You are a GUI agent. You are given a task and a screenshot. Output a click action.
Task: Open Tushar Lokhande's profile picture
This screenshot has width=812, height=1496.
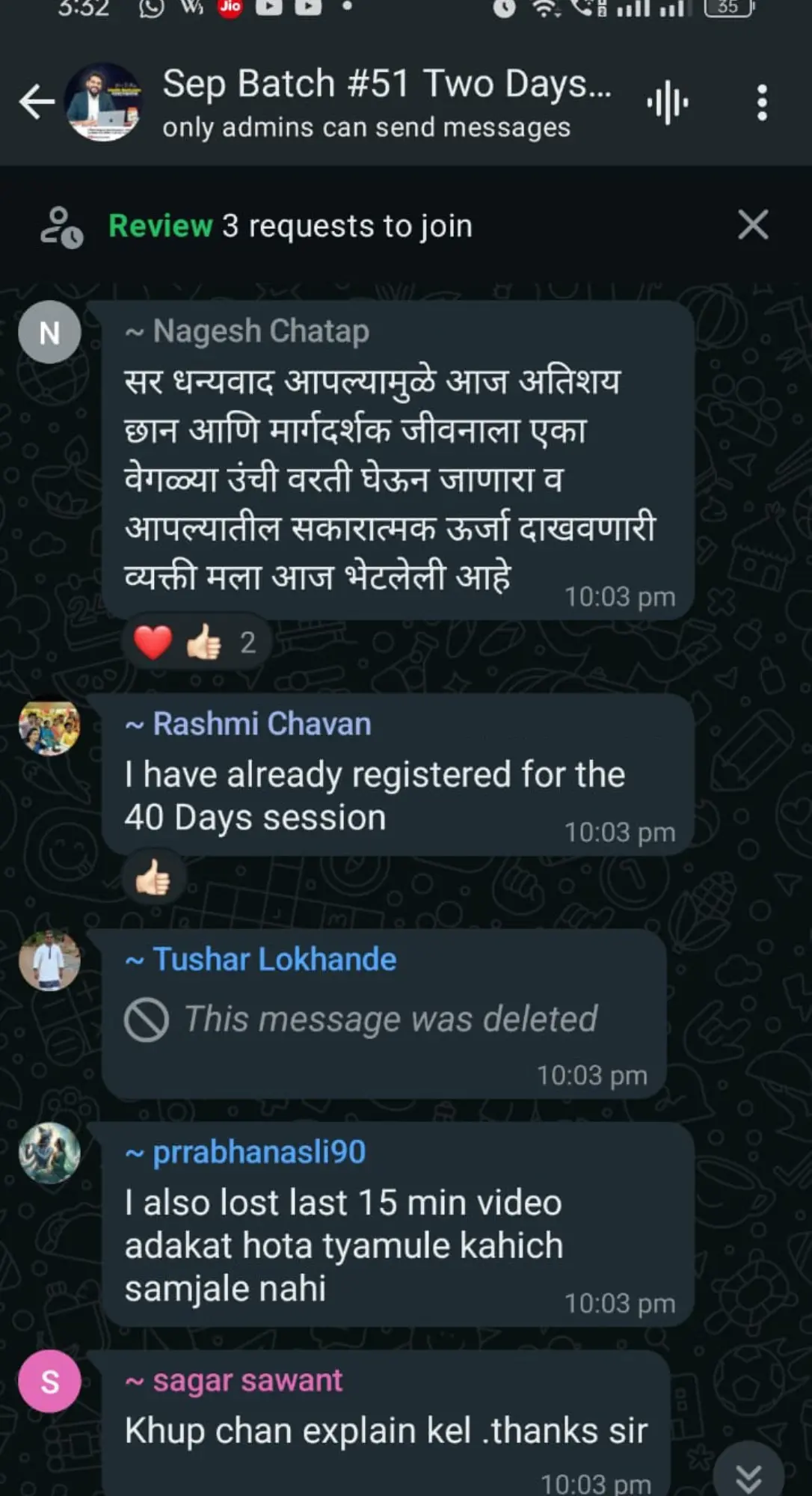[x=49, y=960]
